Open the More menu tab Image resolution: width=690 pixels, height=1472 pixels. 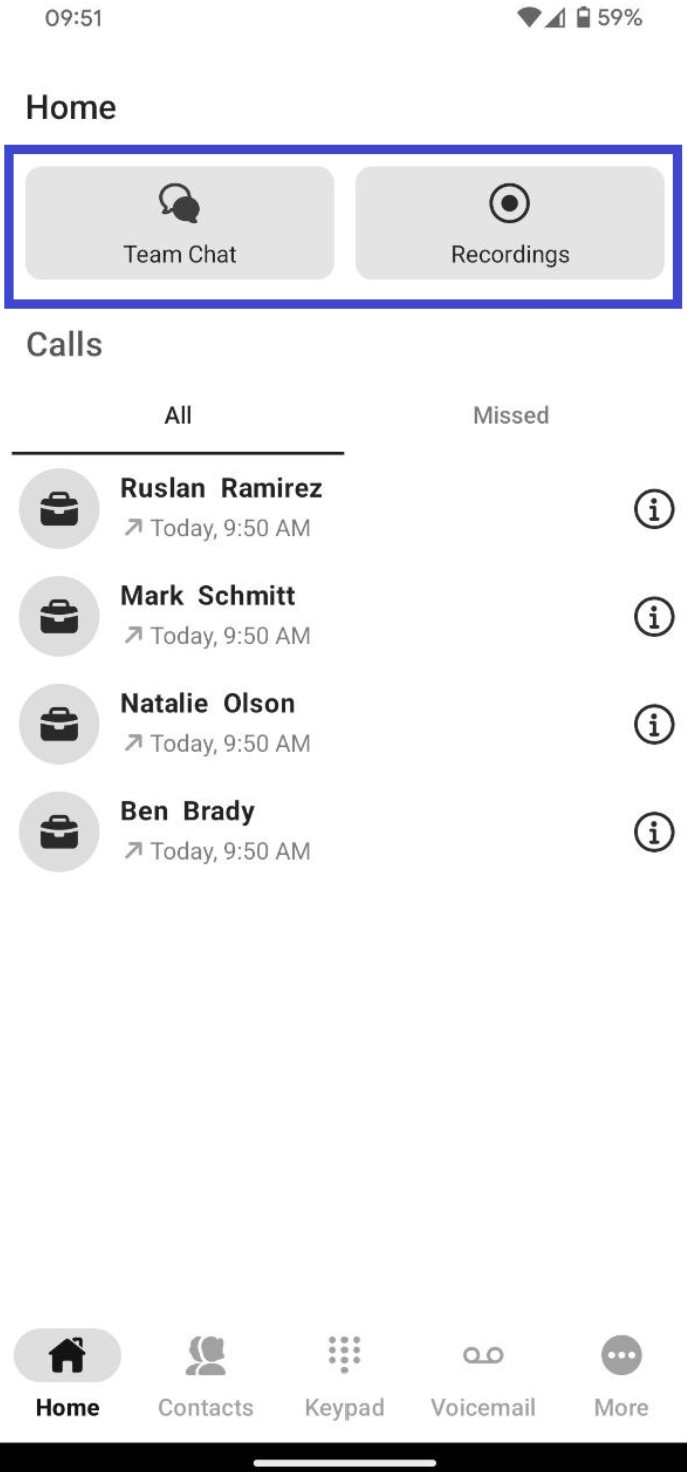click(x=621, y=1377)
